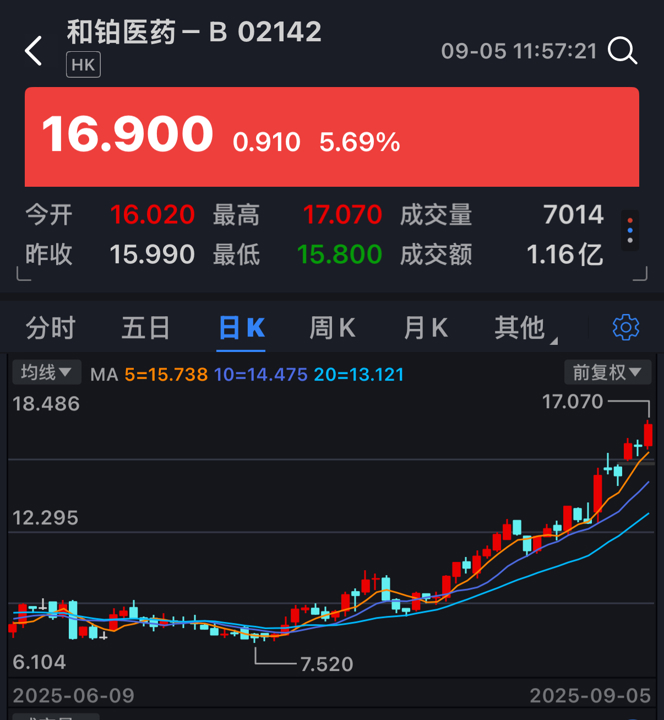This screenshot has height=720, width=664.
Task: Switch to the 五日 chart tab
Action: 146,327
